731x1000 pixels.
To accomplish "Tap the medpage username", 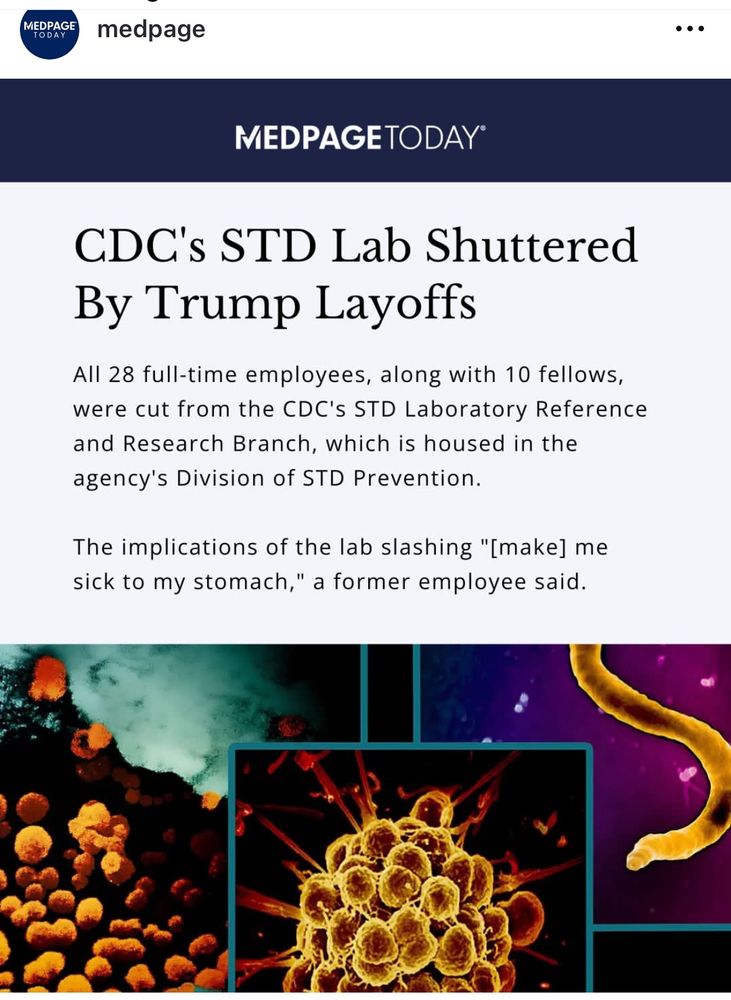I will (x=151, y=30).
